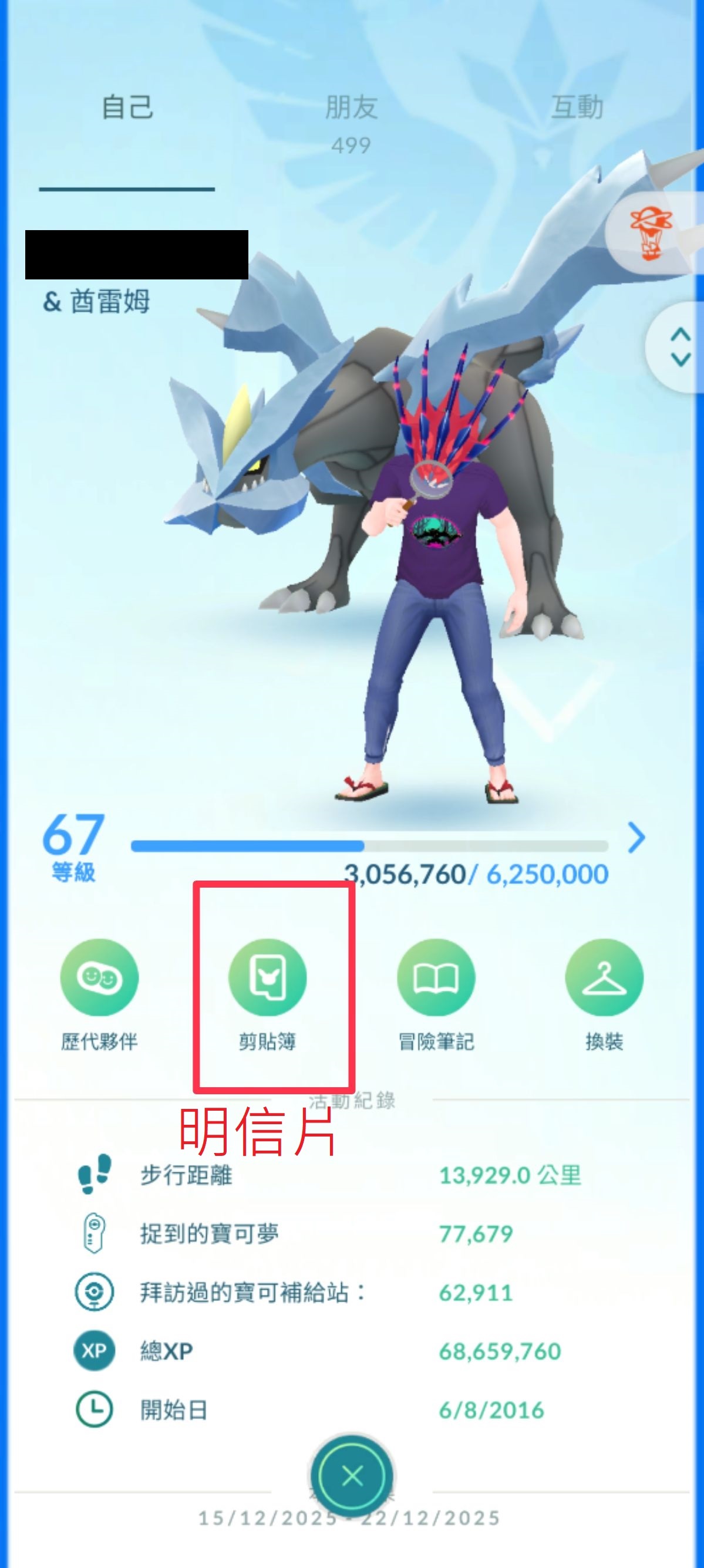Switch to the 互動 tab
The height and width of the screenshot is (1568, 704).
pyautogui.click(x=576, y=108)
